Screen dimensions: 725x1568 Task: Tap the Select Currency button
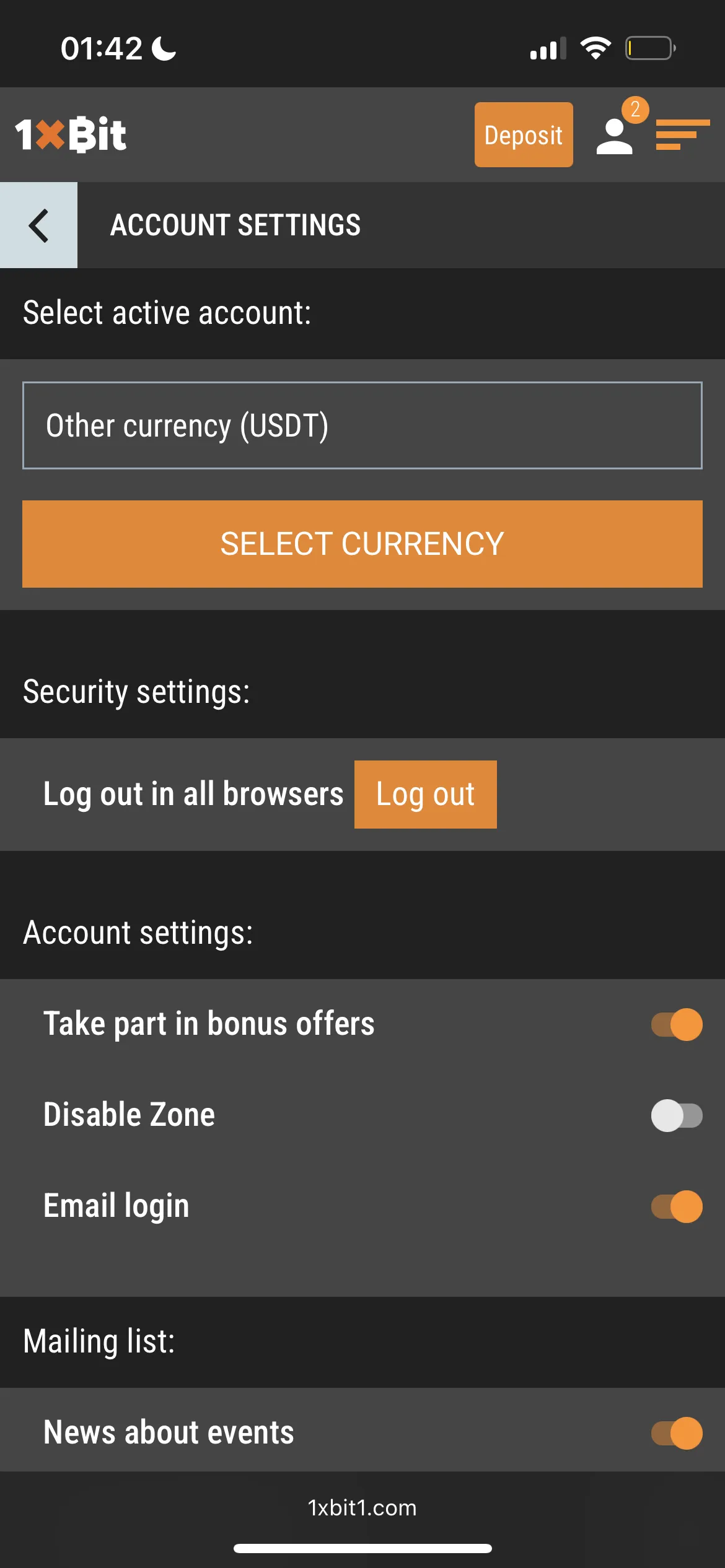pyautogui.click(x=362, y=544)
